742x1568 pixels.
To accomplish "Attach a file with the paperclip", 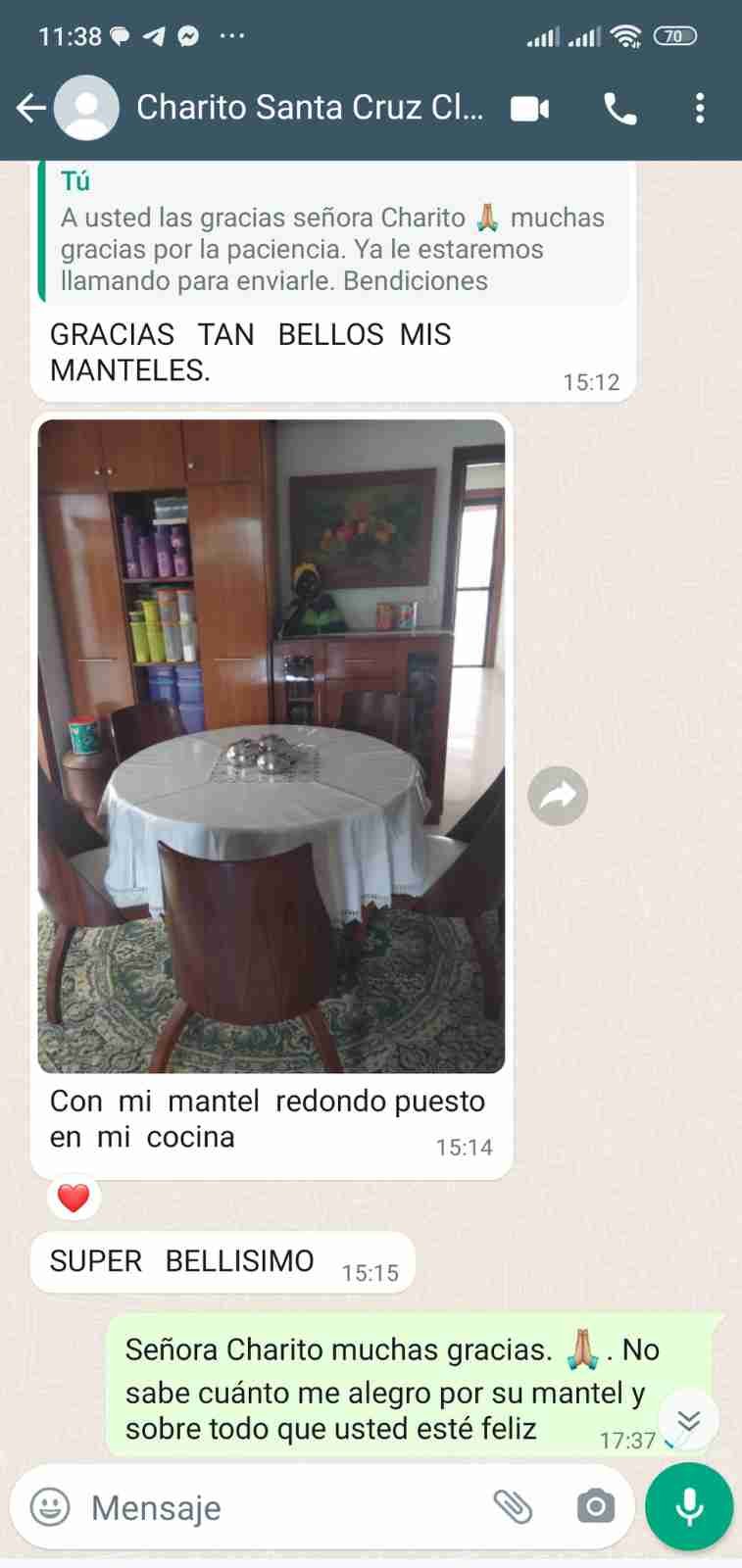I will tap(512, 1506).
